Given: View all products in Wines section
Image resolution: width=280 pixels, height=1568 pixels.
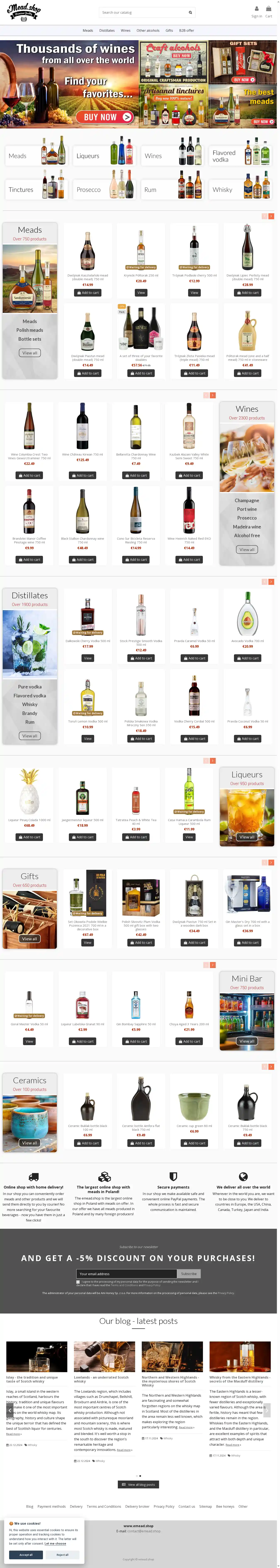Looking at the screenshot, I should (x=247, y=549).
